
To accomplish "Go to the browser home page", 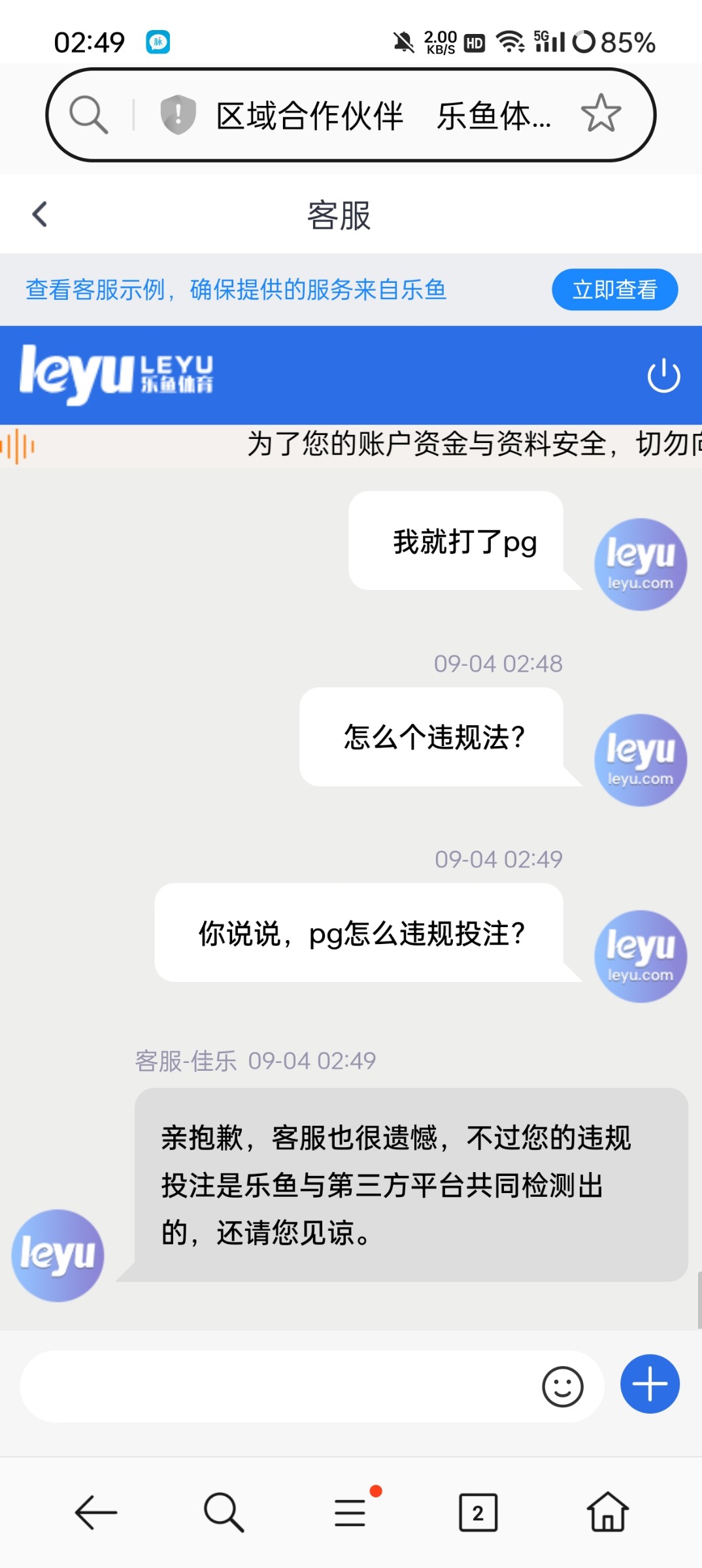I will [x=607, y=1512].
